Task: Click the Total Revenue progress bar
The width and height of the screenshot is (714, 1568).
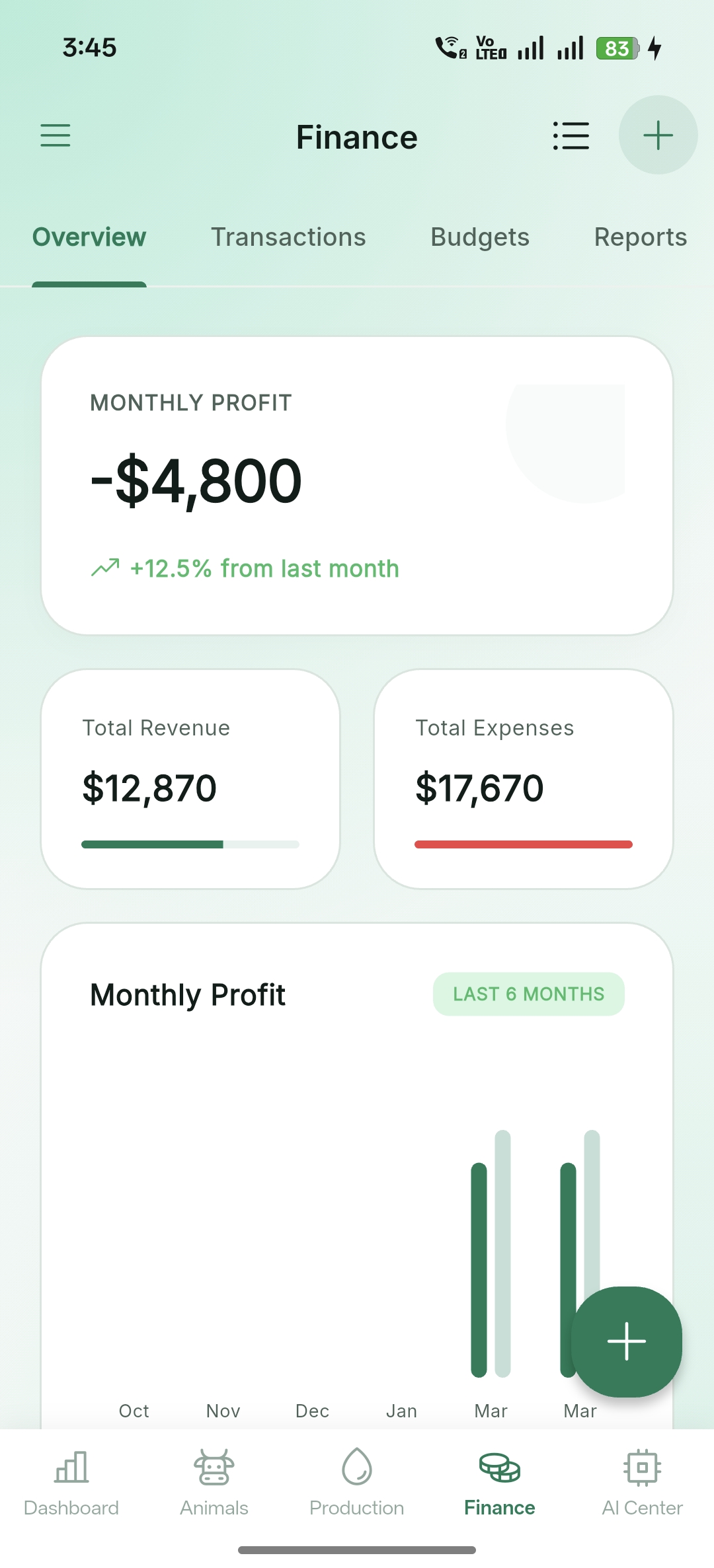Action: 189,844
